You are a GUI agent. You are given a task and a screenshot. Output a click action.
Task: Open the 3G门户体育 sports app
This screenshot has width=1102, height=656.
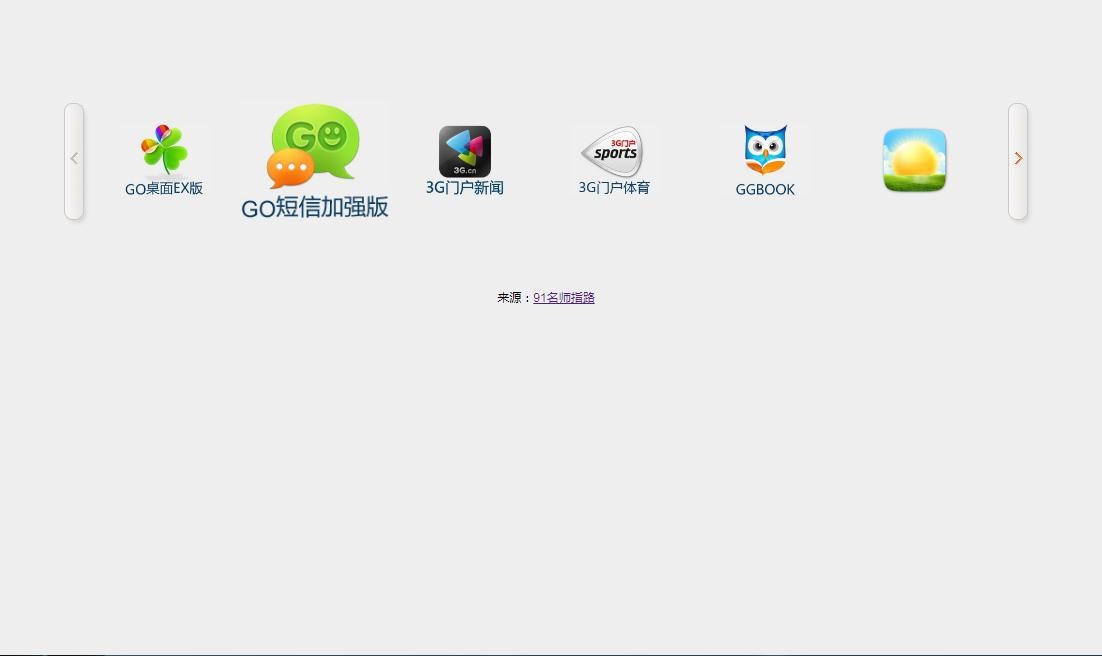click(615, 160)
